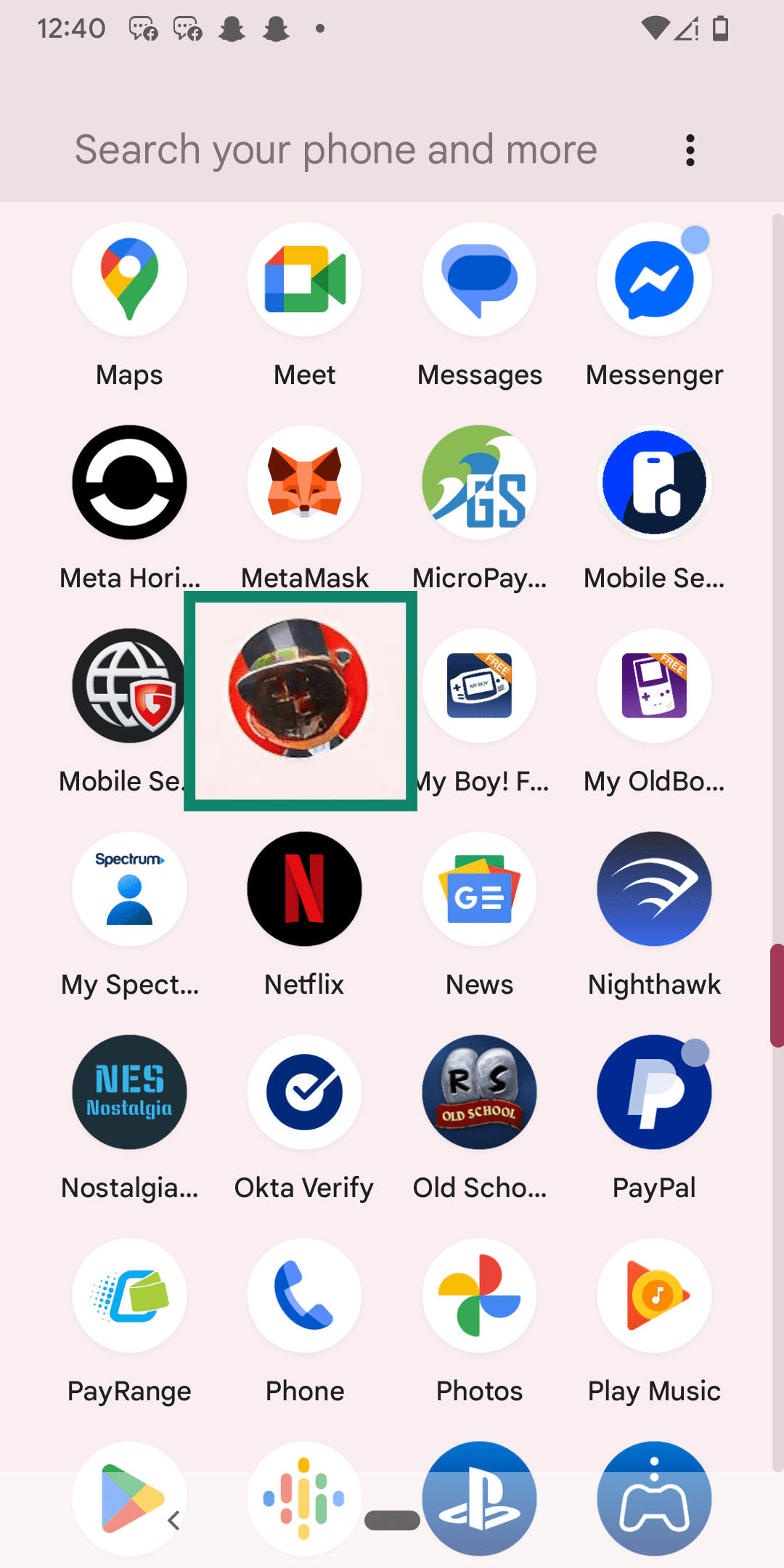The image size is (784, 1568).
Task: Open MetaMask wallet
Action: click(x=304, y=483)
